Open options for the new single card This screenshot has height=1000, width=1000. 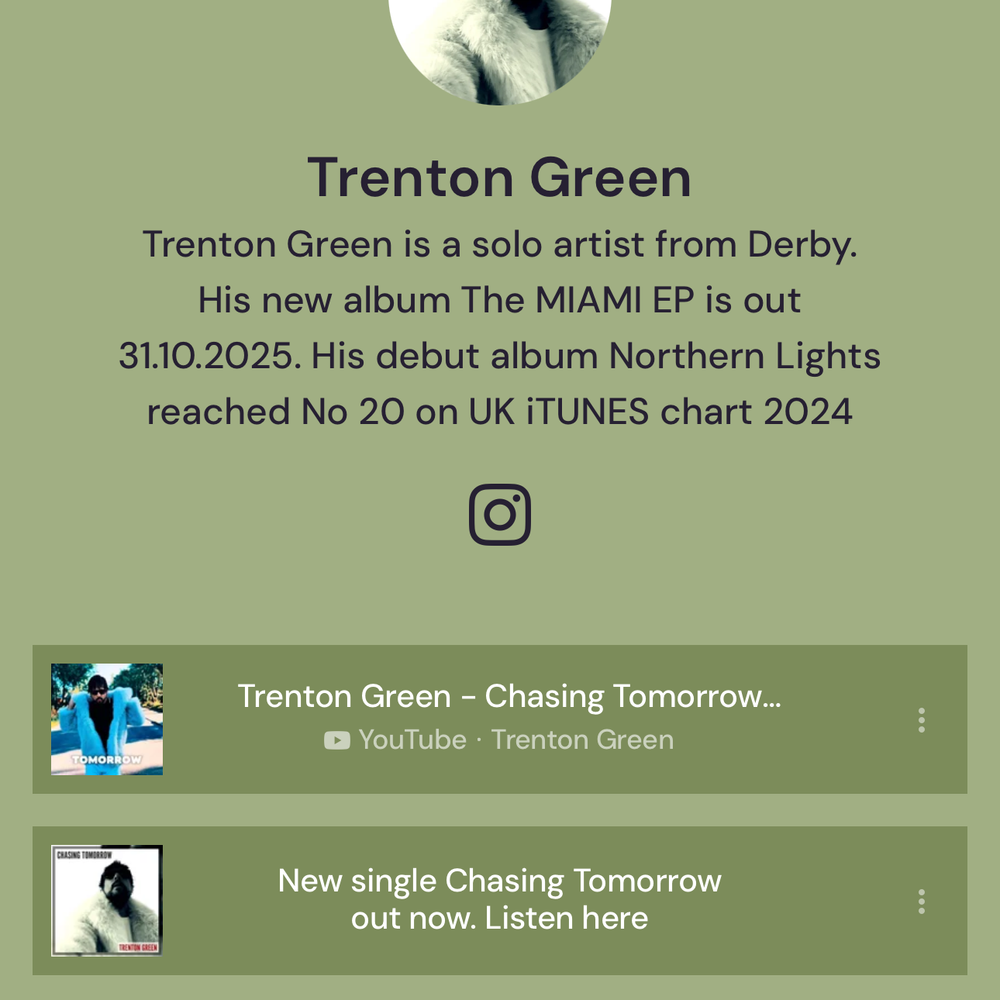[x=921, y=902]
